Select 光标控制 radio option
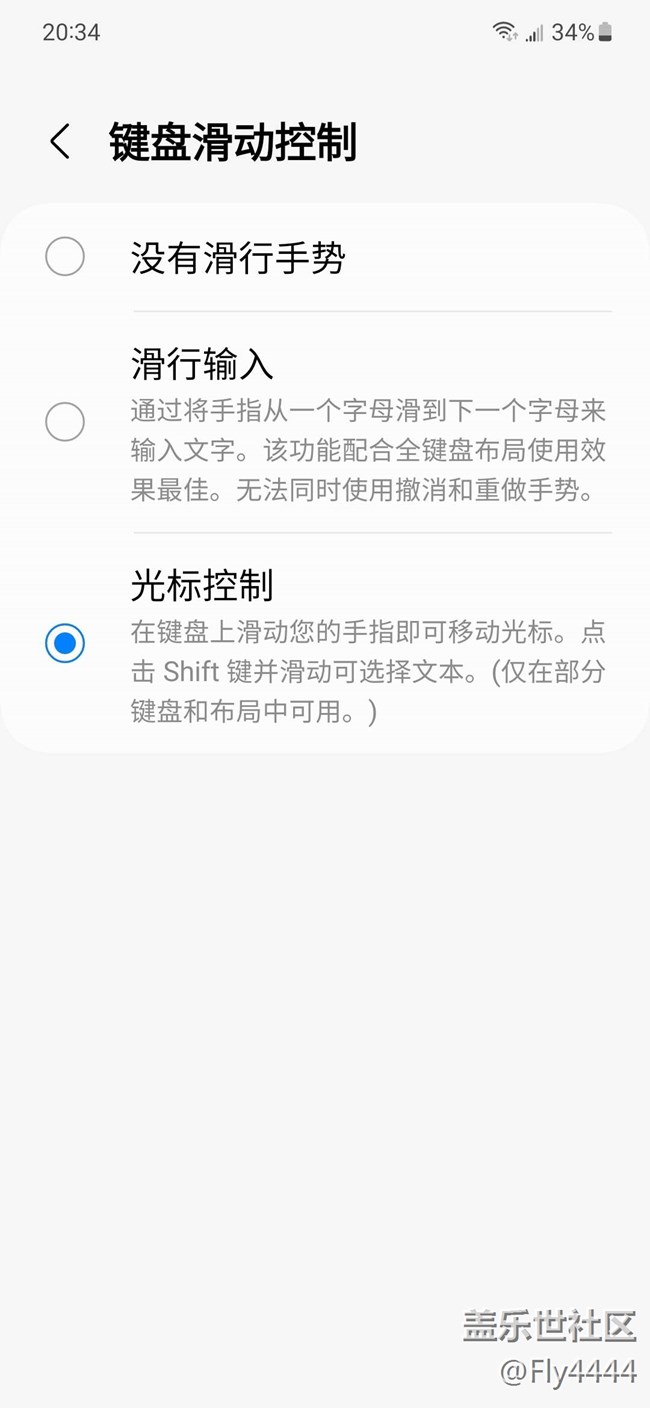 click(65, 643)
